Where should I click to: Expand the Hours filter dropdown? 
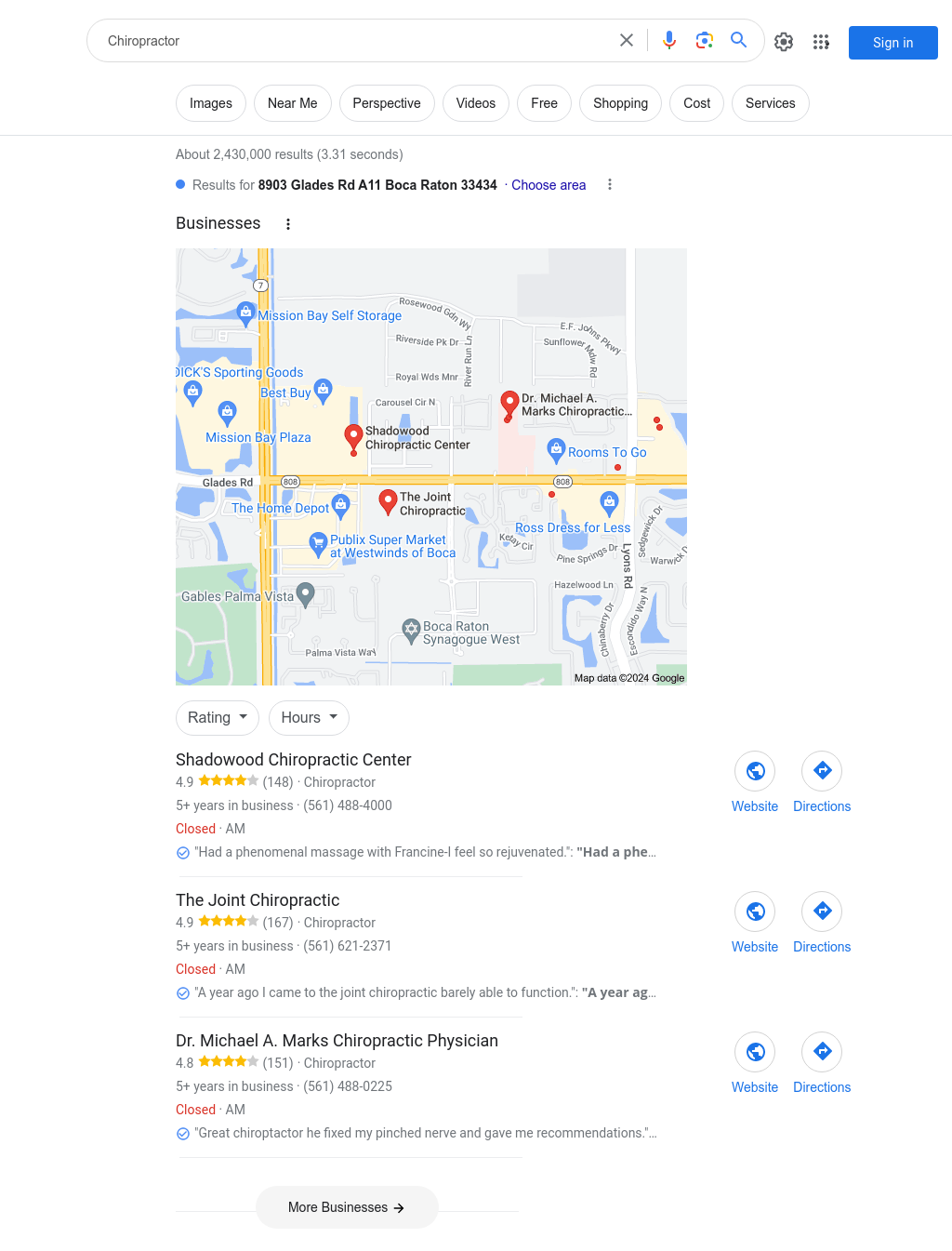pyautogui.click(x=309, y=718)
